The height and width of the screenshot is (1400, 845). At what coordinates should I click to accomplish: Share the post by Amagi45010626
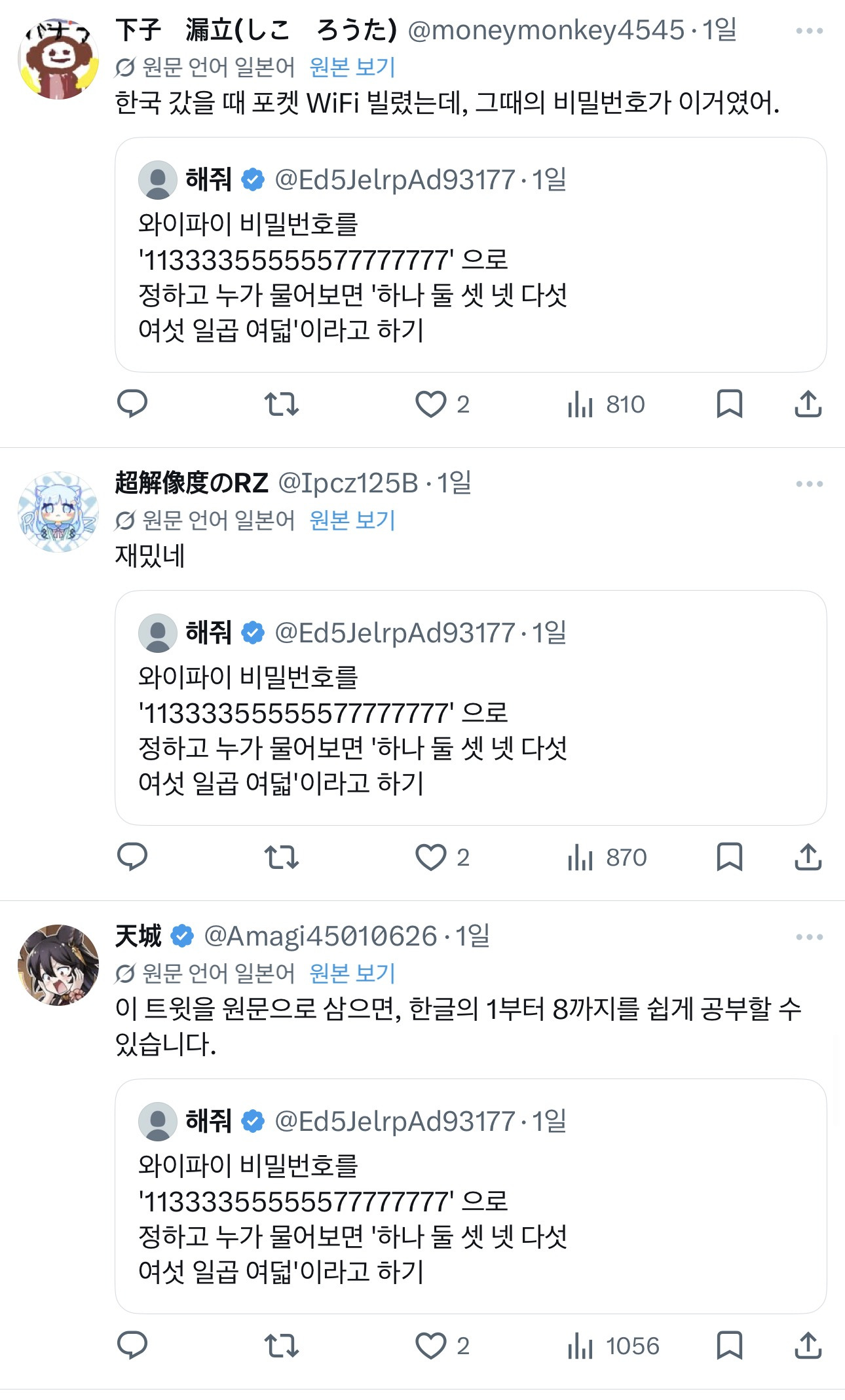[808, 1346]
